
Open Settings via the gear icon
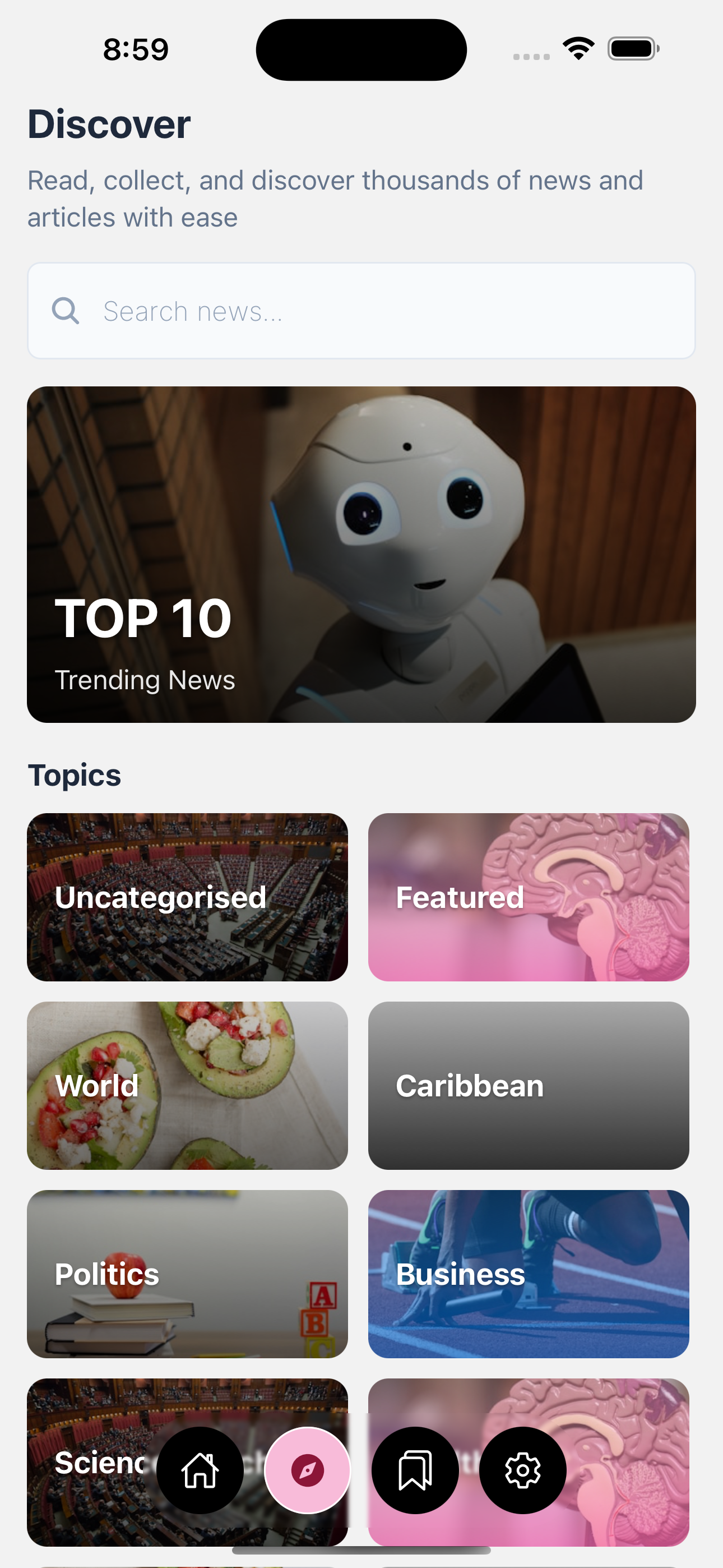click(x=522, y=1470)
